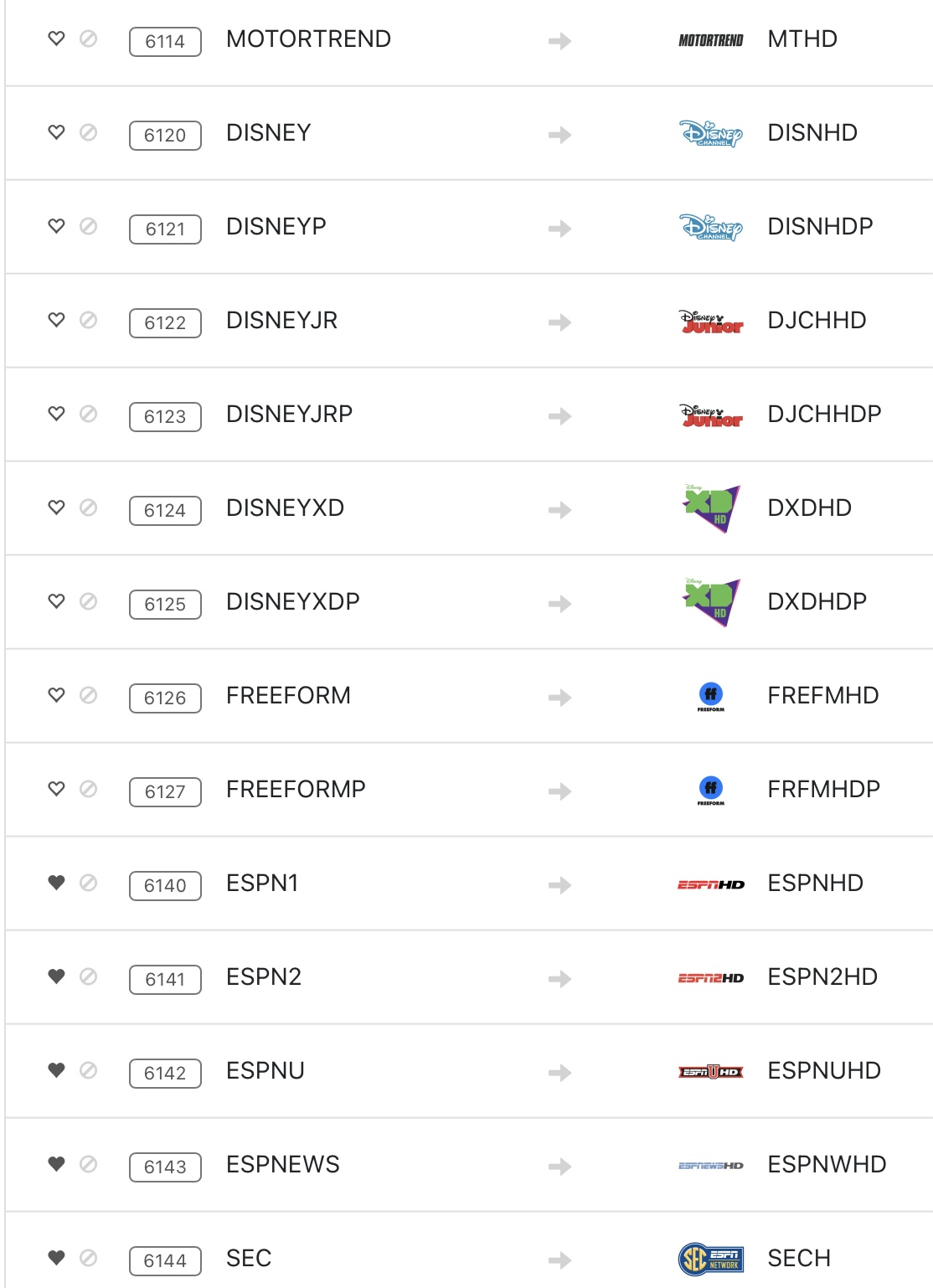Edit channel number 6144 for SEC
933x1288 pixels.
(165, 1260)
